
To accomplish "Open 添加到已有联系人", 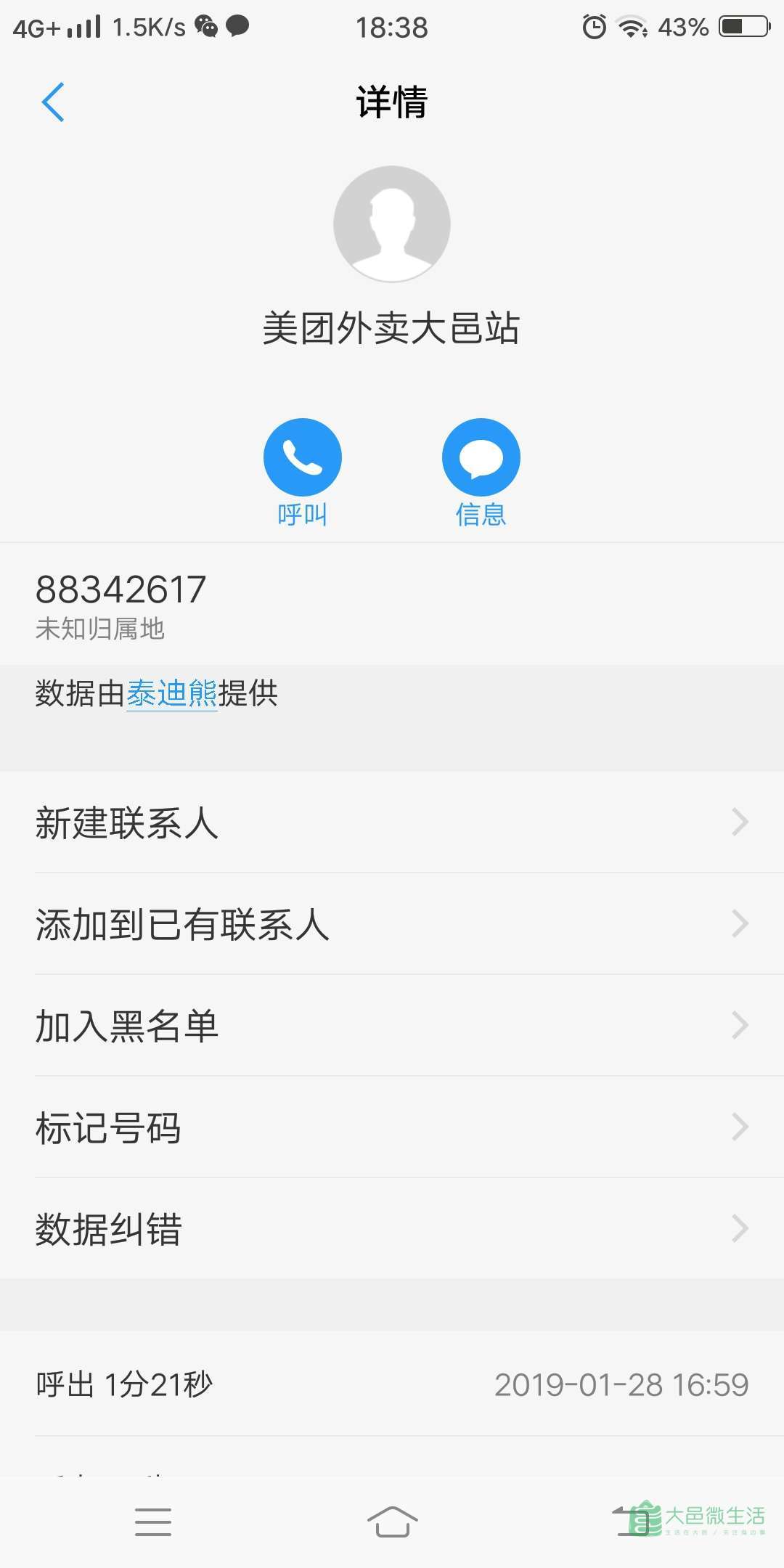I will point(392,924).
